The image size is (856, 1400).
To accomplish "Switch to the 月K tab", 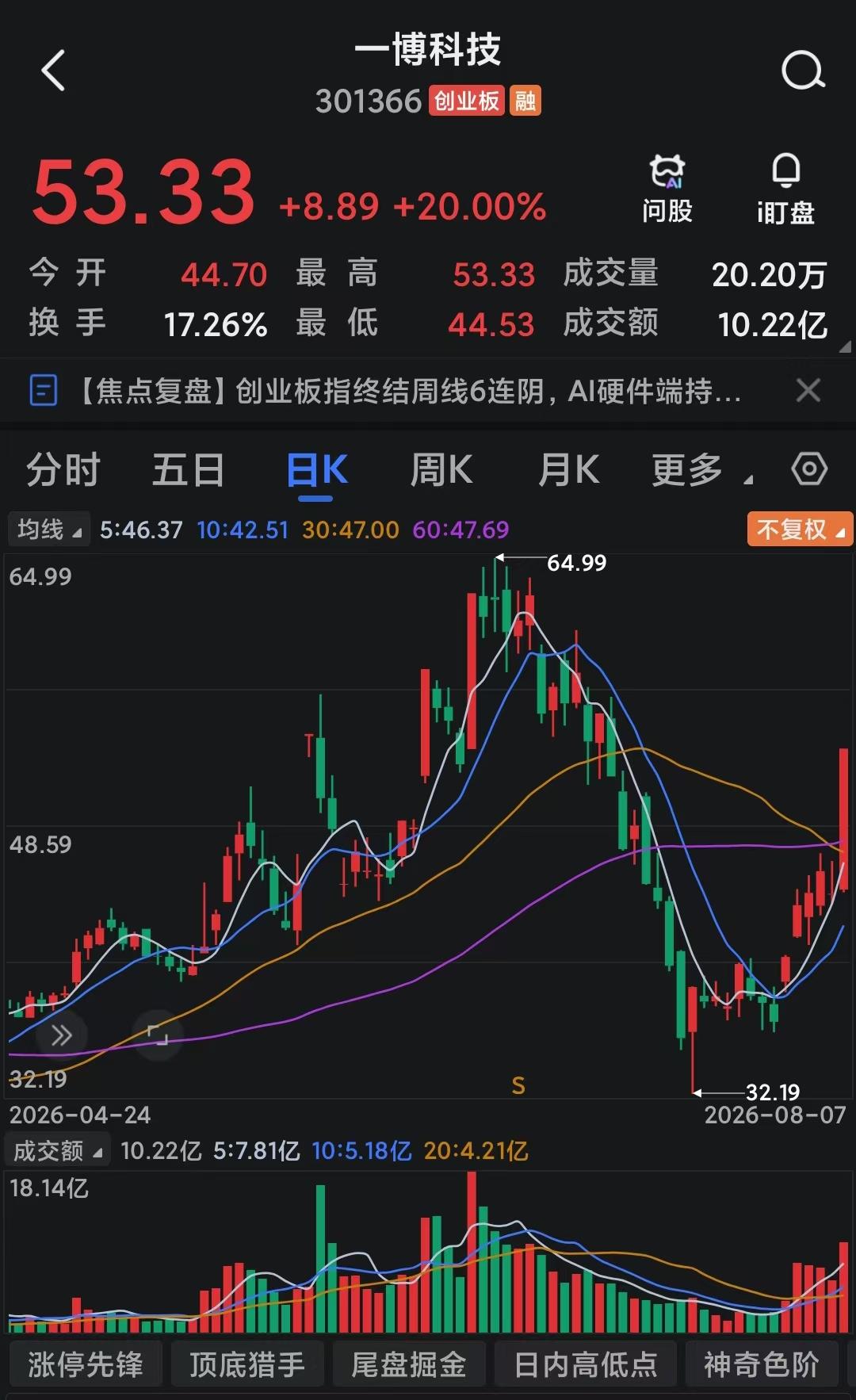I will [x=568, y=469].
